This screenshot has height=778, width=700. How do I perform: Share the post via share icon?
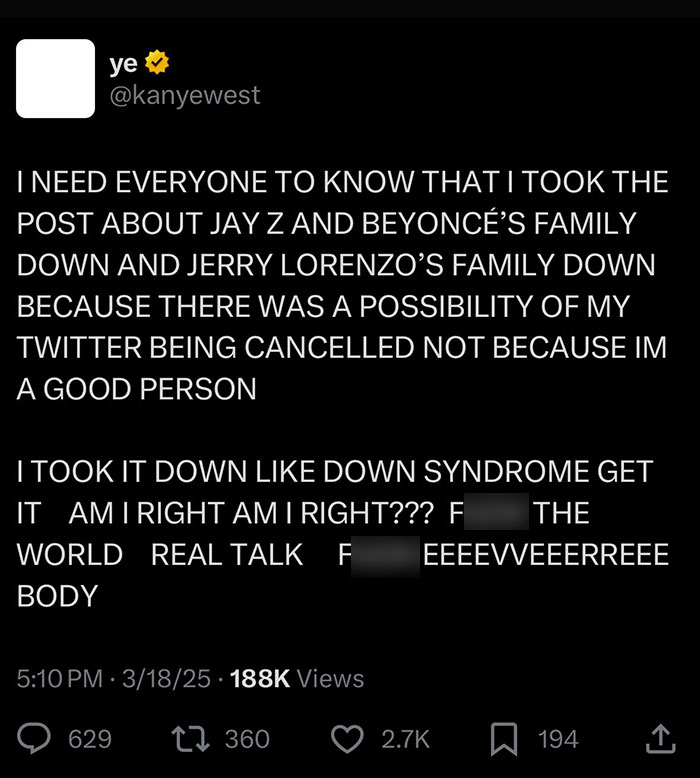tap(659, 739)
